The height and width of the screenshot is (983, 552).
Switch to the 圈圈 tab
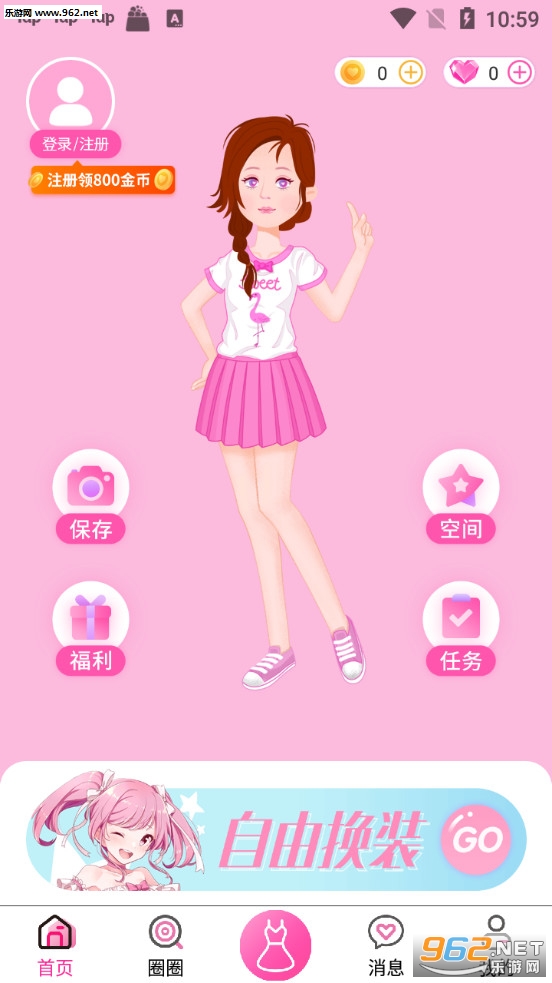[x=166, y=946]
